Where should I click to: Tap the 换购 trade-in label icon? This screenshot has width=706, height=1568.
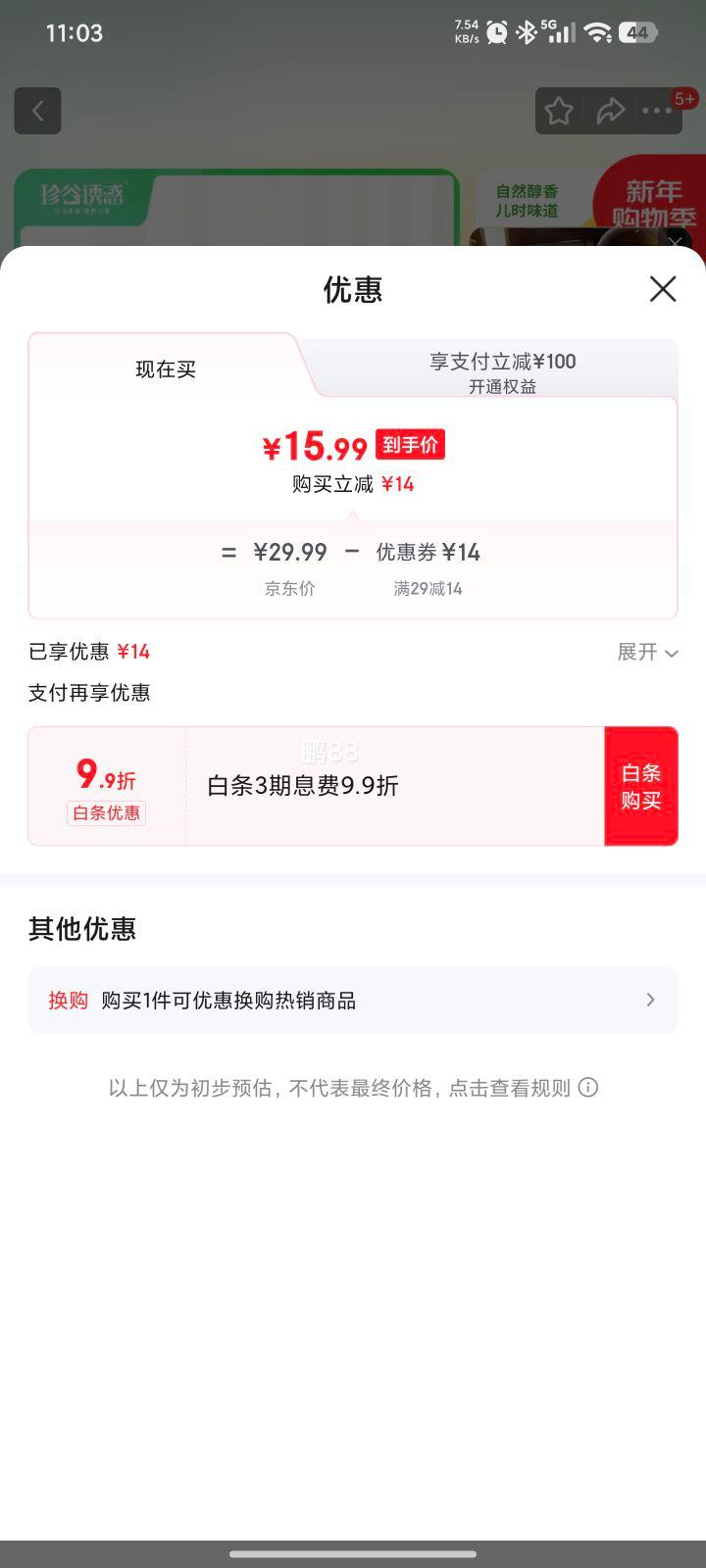point(67,1000)
